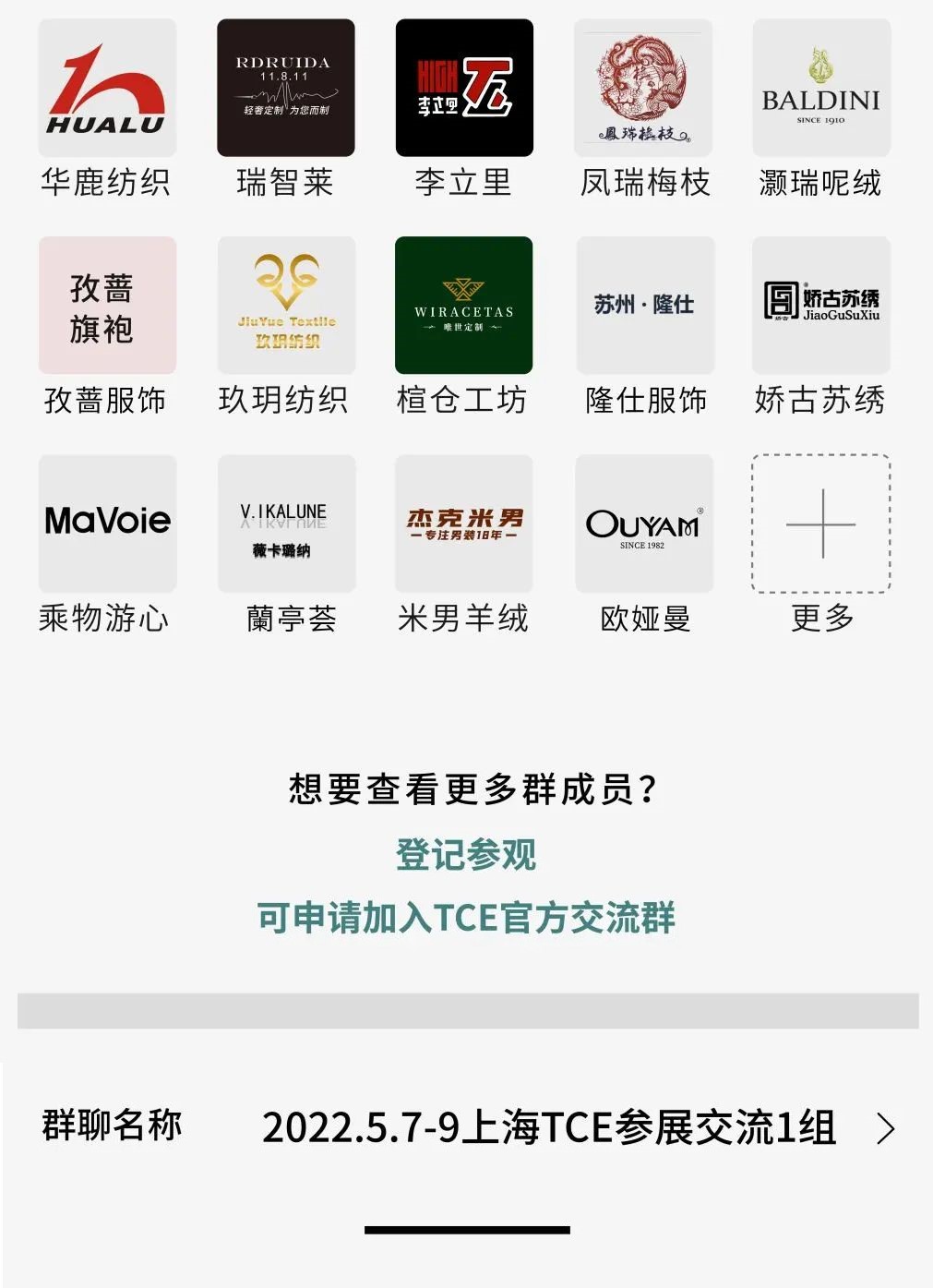The width and height of the screenshot is (933, 1288).
Task: Open the 登记参观 registration link
Action: click(466, 856)
